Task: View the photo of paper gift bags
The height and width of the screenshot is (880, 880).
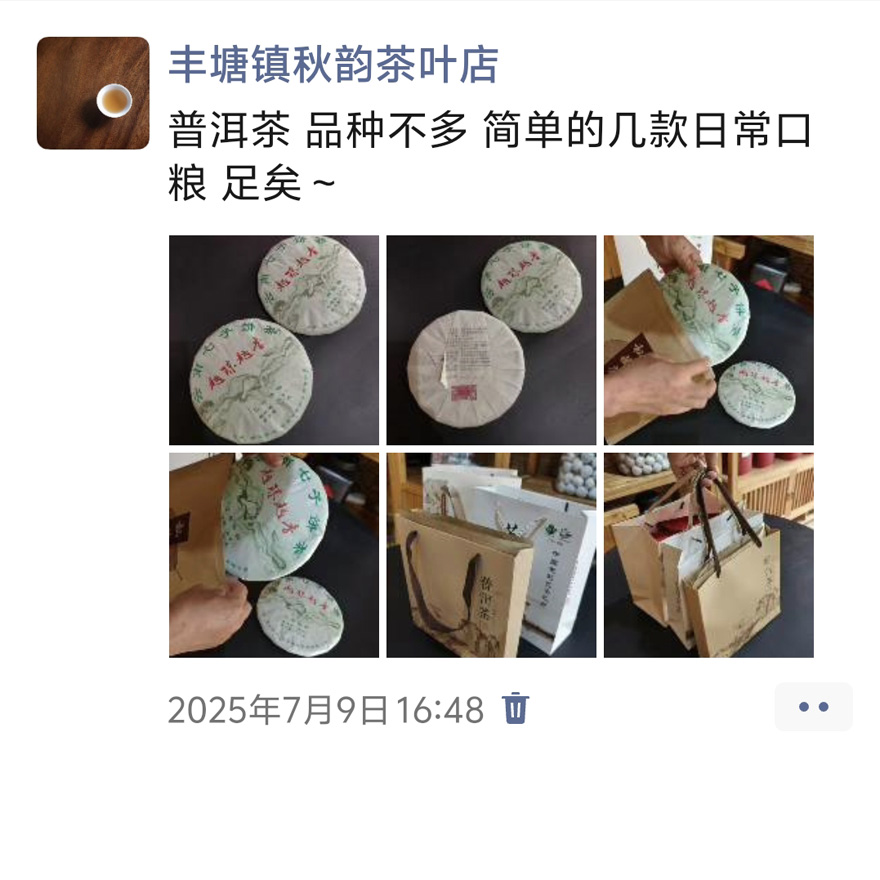Action: pos(491,555)
